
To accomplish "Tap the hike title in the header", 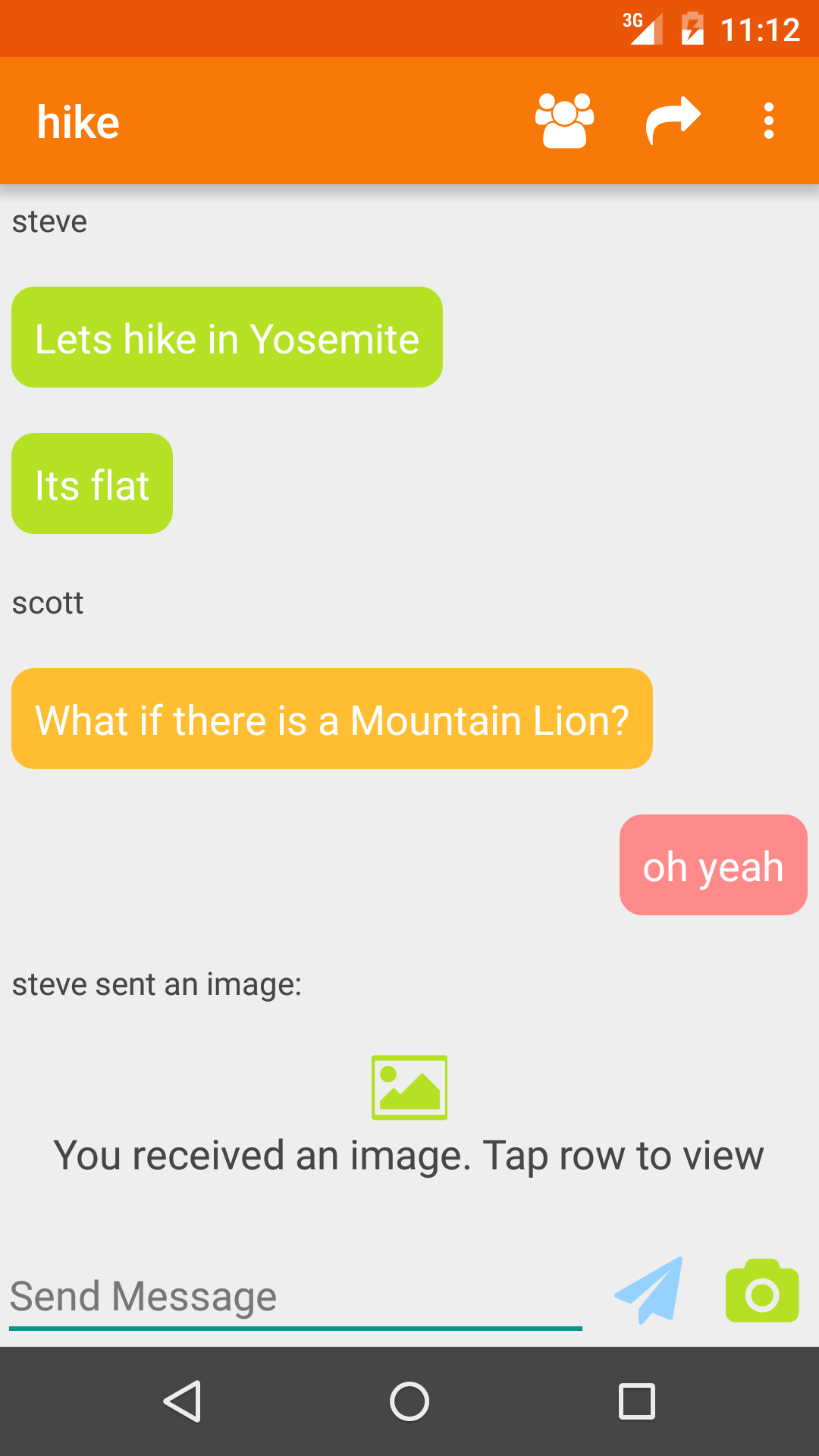I will click(78, 121).
